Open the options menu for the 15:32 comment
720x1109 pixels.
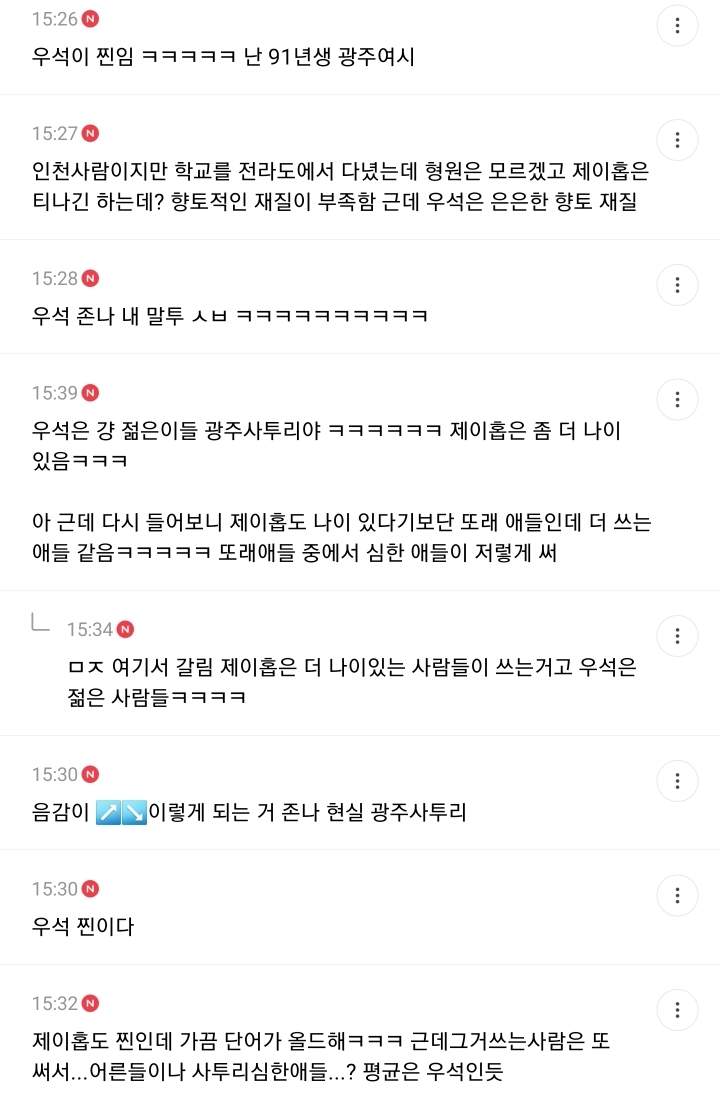pyautogui.click(x=678, y=1010)
